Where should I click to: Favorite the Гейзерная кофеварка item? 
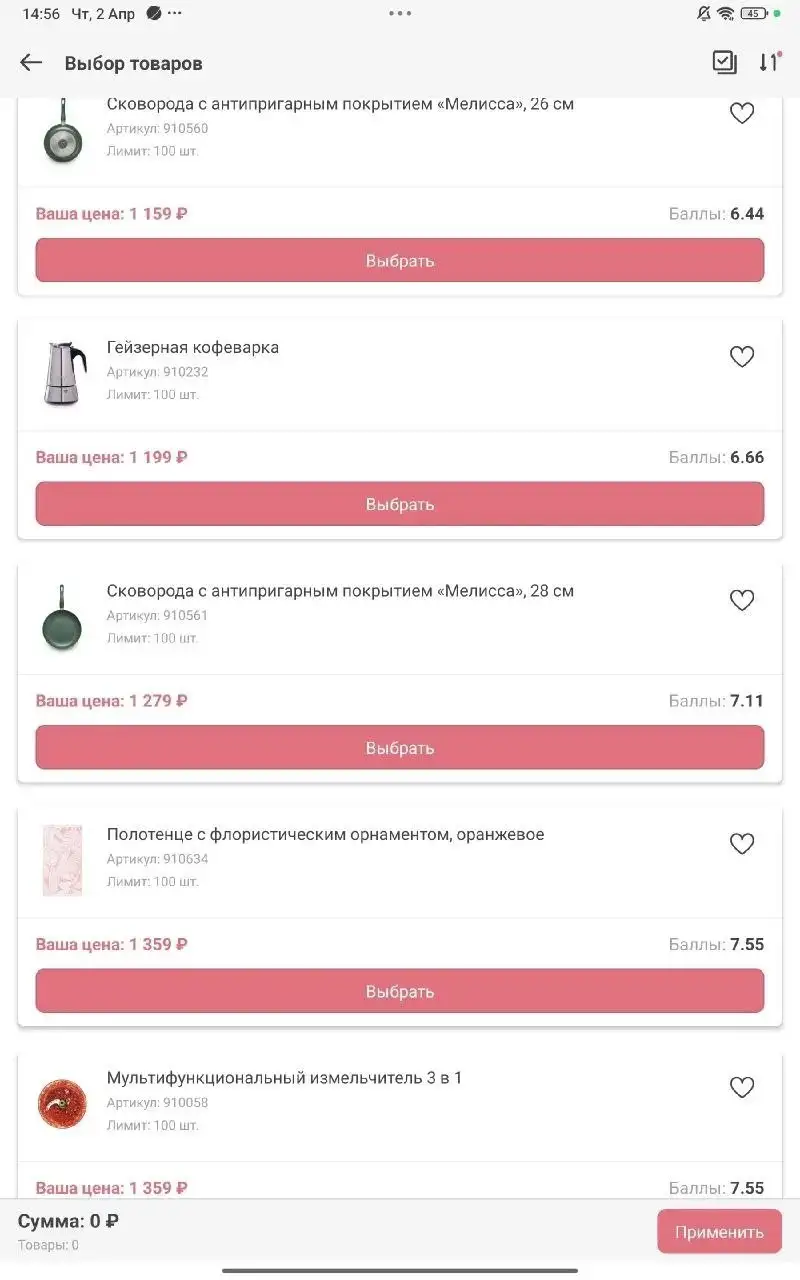click(x=742, y=356)
